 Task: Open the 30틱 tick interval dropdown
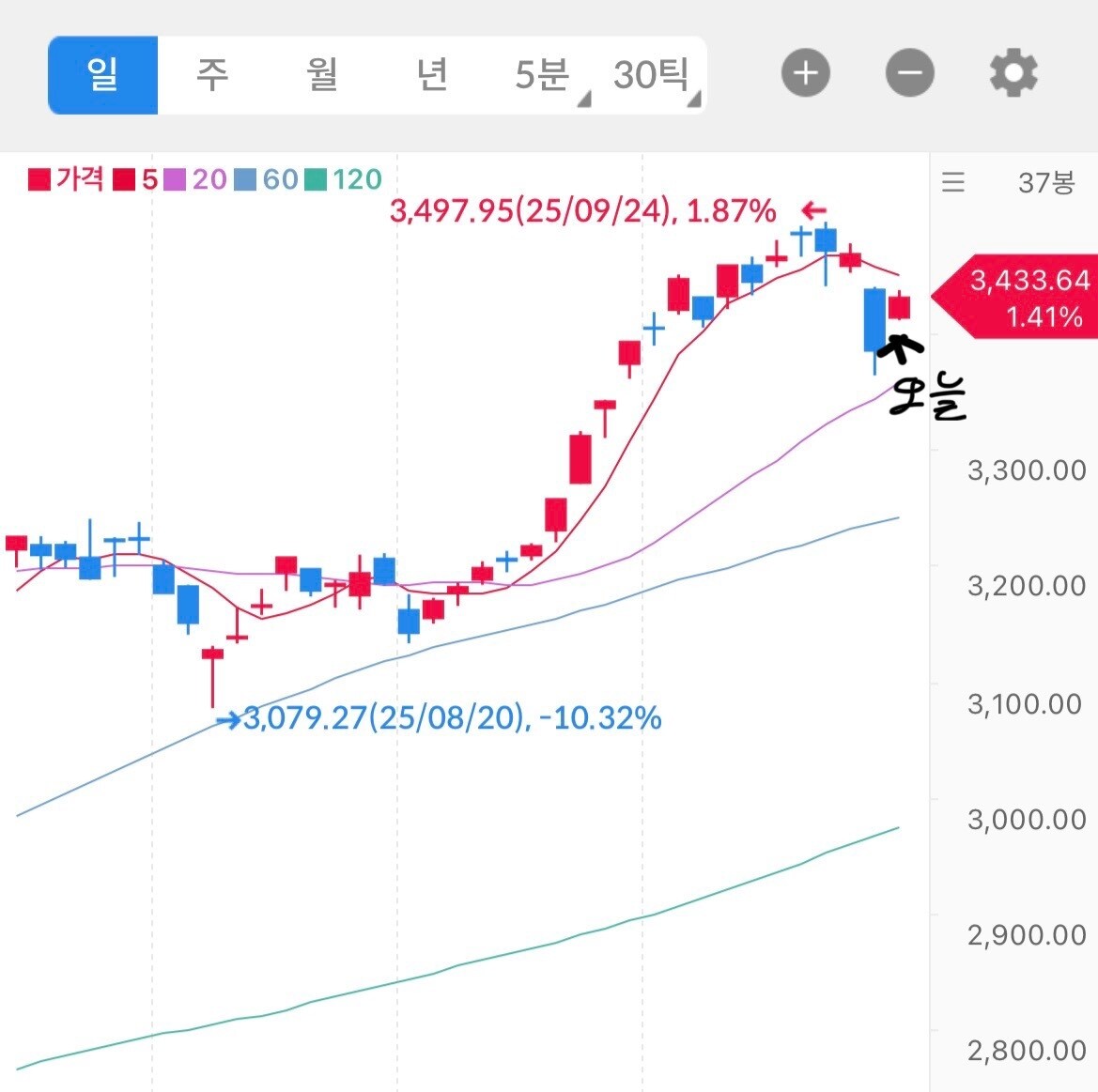[x=653, y=75]
